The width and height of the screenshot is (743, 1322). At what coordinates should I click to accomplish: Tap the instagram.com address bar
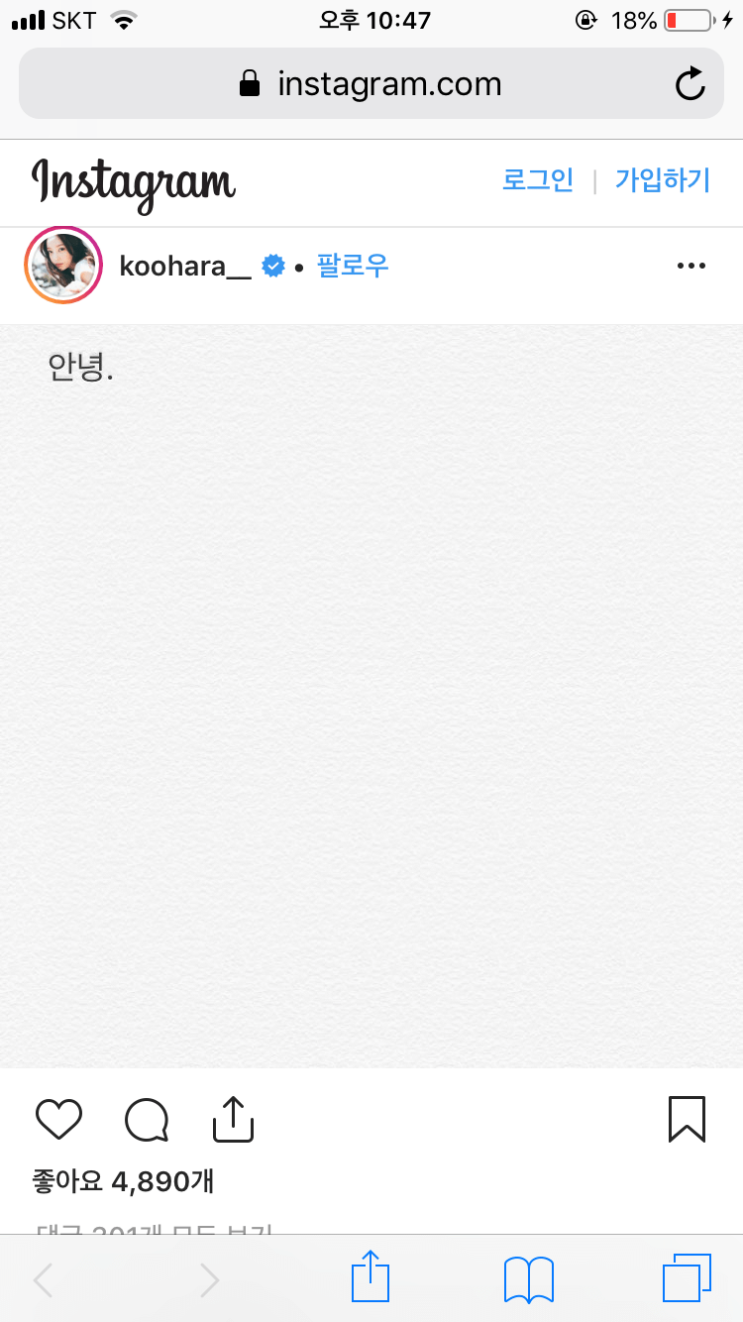[x=371, y=84]
